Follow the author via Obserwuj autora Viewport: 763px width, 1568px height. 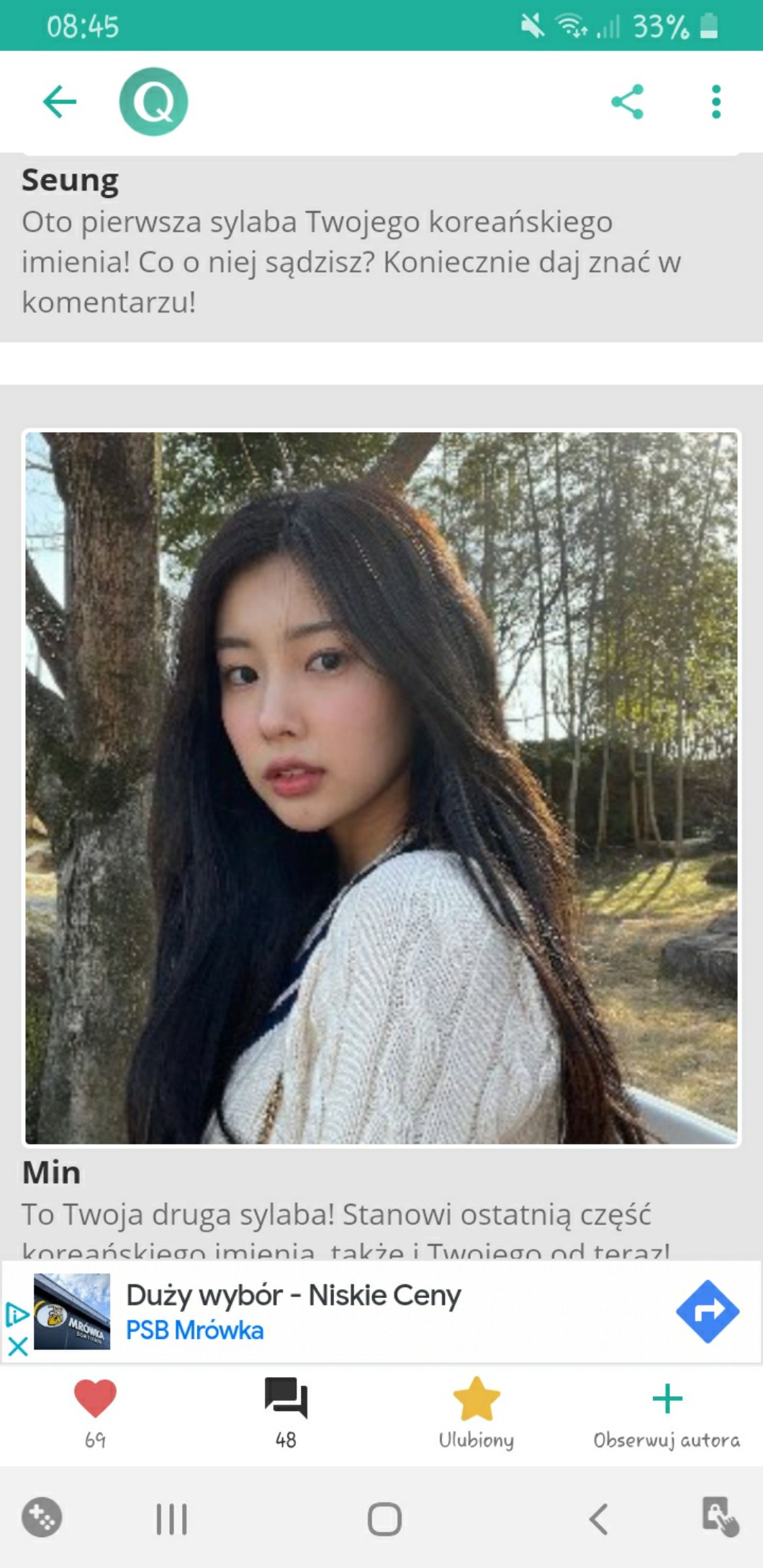coord(667,1400)
